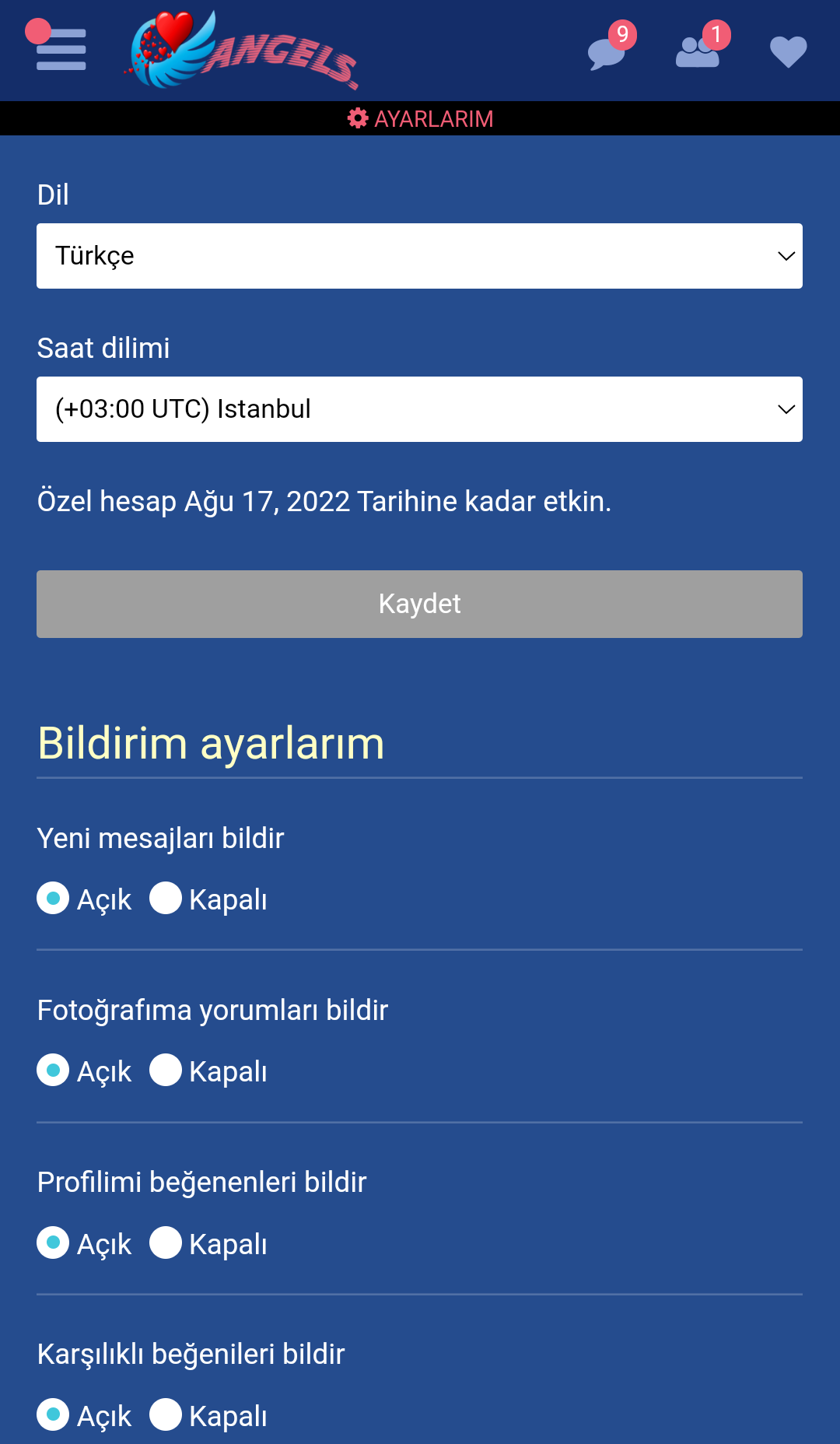Select Kapalı for Yeni mesajları bildir

pyautogui.click(x=166, y=899)
